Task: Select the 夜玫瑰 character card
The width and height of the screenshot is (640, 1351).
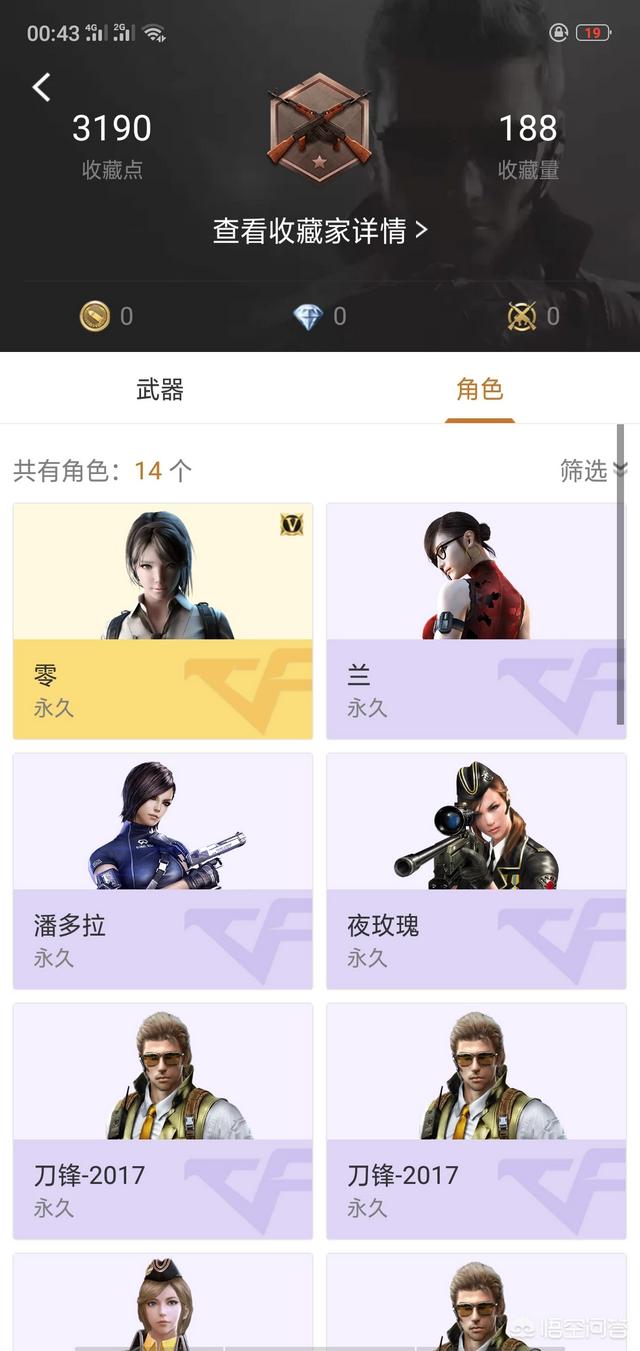Action: [x=476, y=871]
